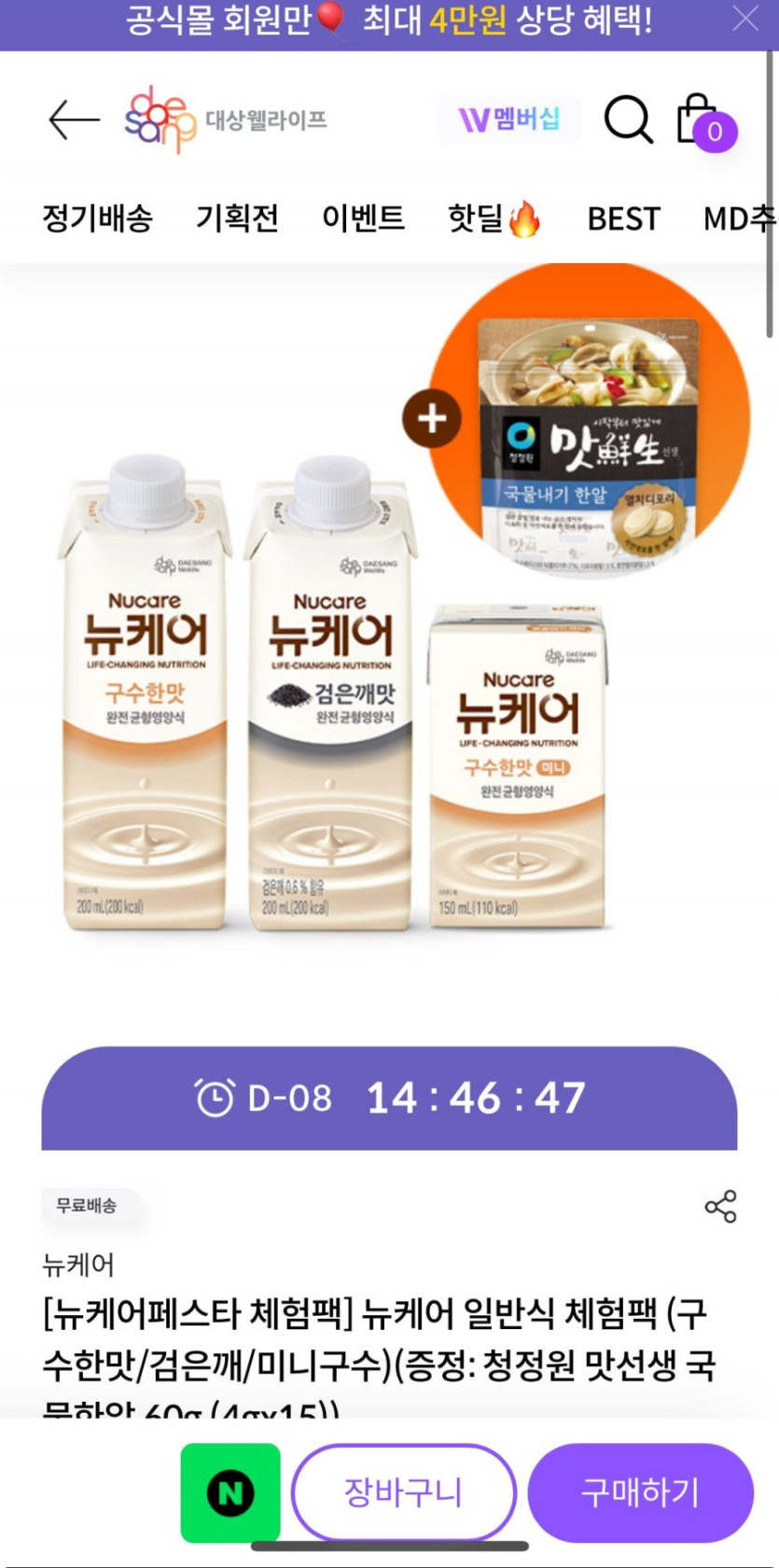779x1568 pixels.
Task: Select the 이벤트 tab
Action: click(363, 218)
